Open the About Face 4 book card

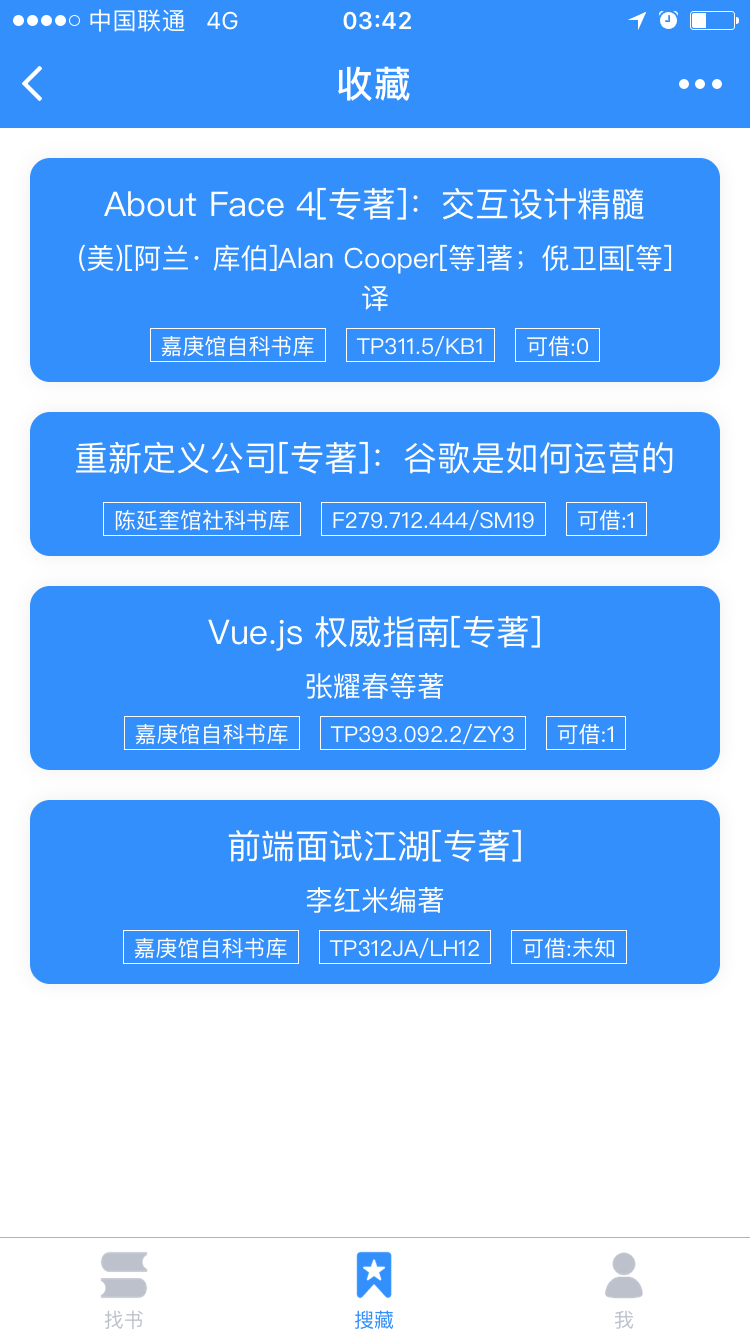tap(375, 270)
